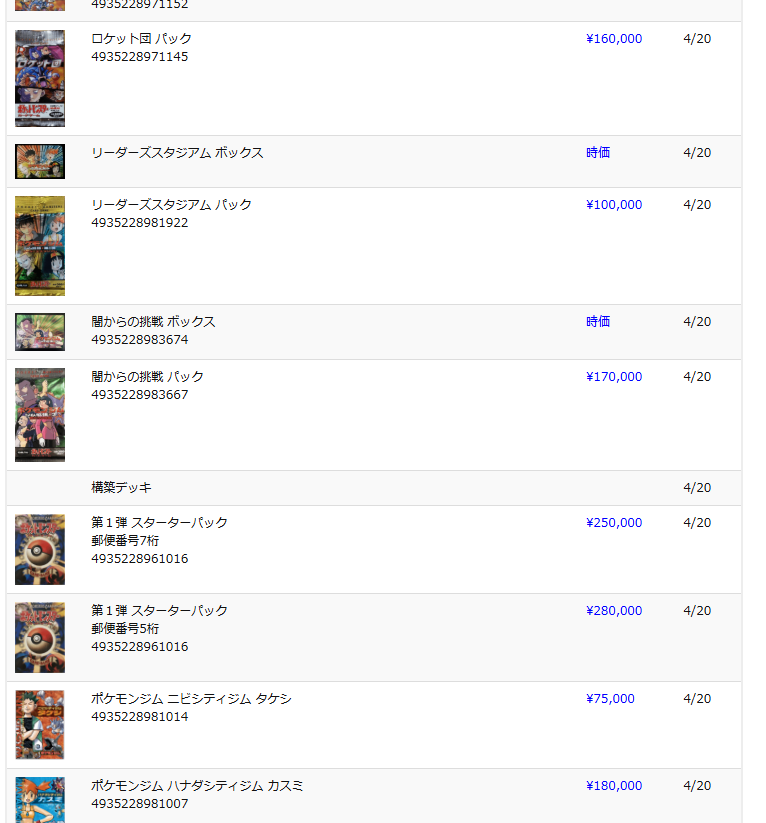The width and height of the screenshot is (766, 823).
Task: View the 郵便番号7桁 スターターパック image
Action: (40, 549)
